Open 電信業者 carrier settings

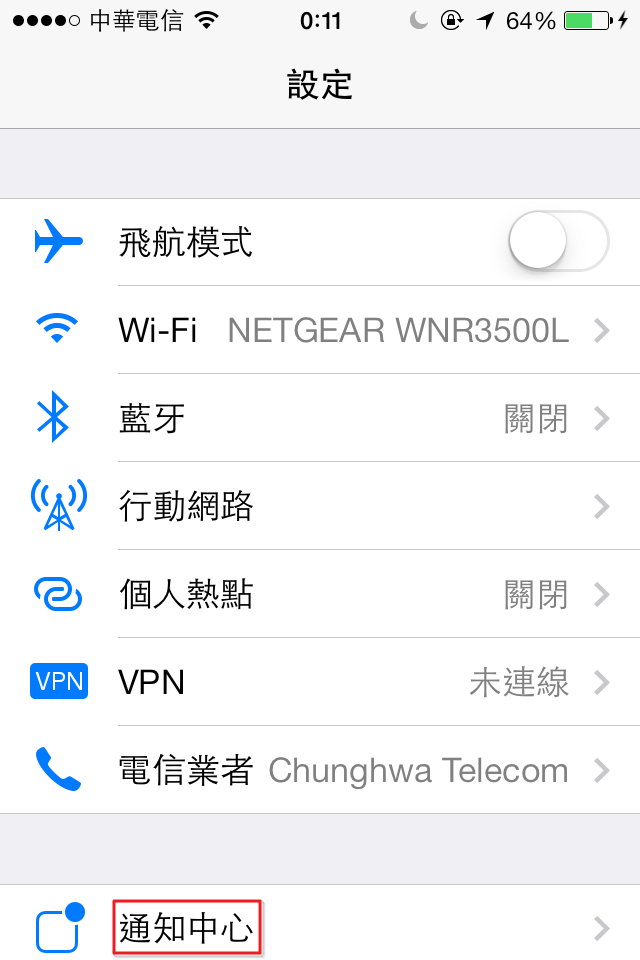coord(320,770)
